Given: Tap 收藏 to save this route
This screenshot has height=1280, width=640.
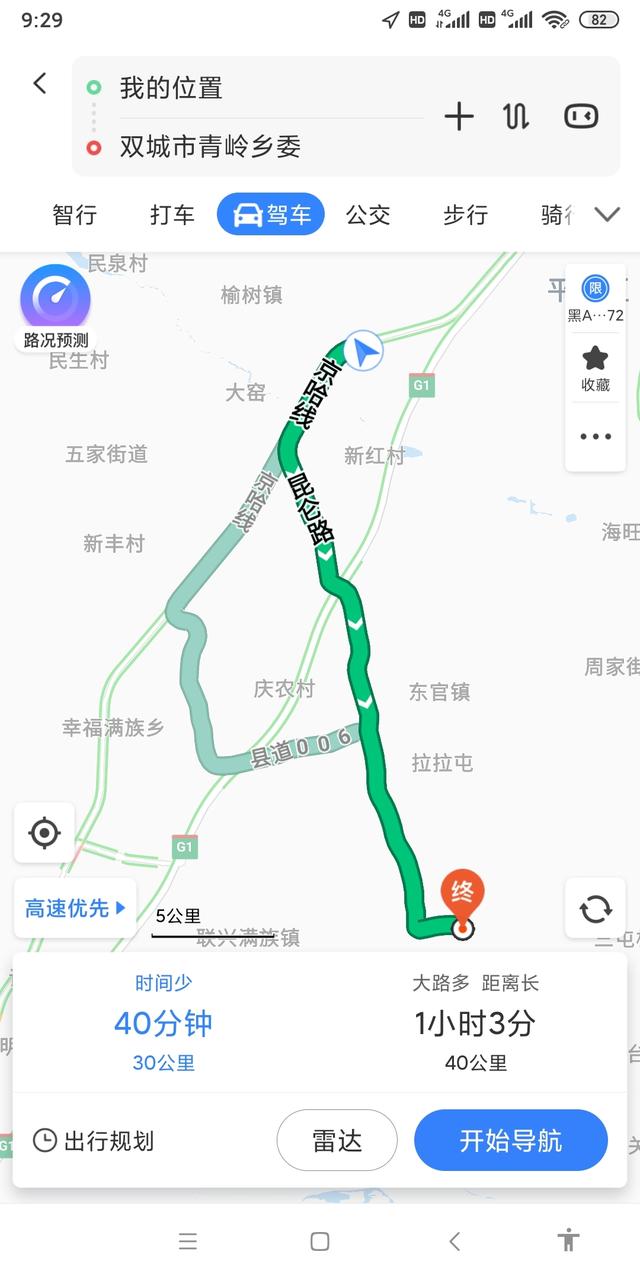Looking at the screenshot, I should coord(596,369).
